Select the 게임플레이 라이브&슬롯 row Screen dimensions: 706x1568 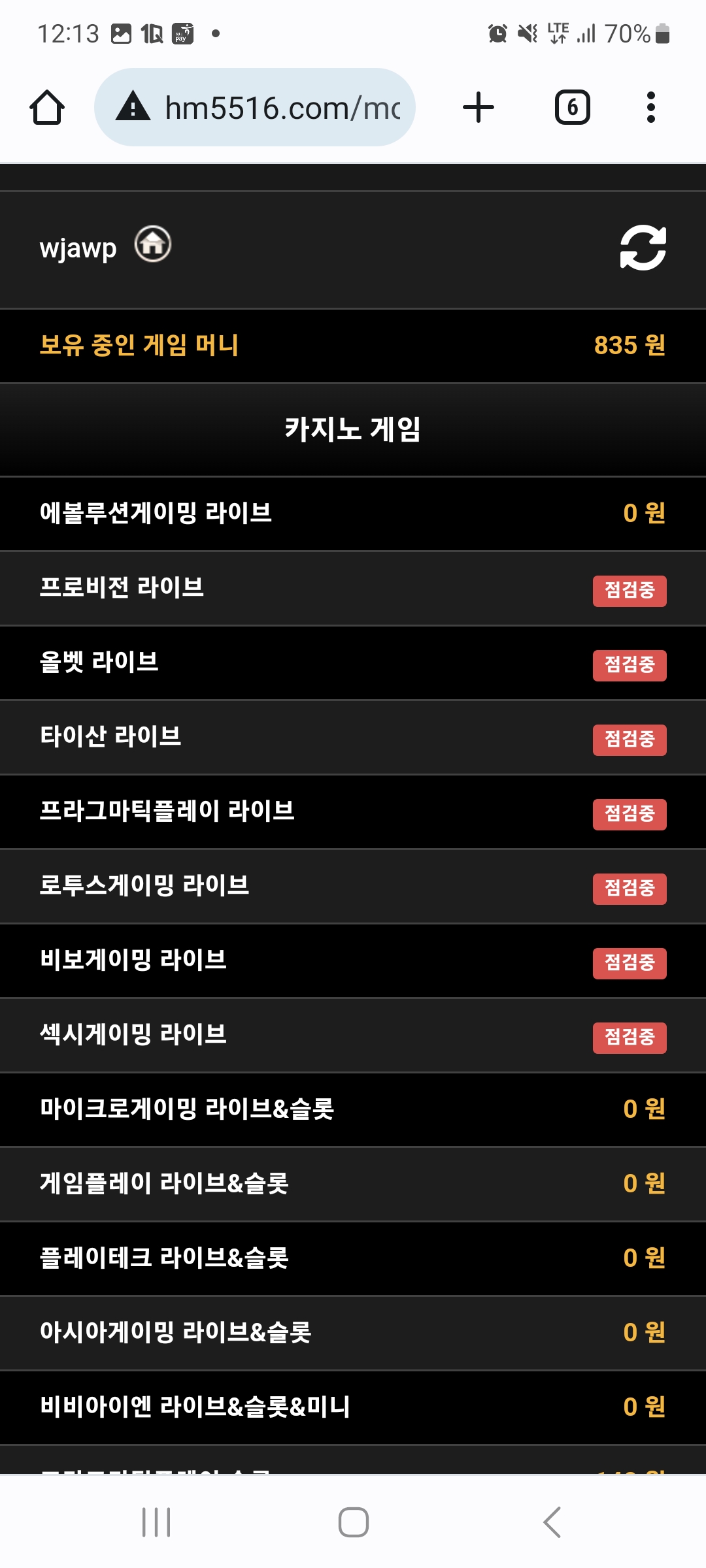point(353,1184)
